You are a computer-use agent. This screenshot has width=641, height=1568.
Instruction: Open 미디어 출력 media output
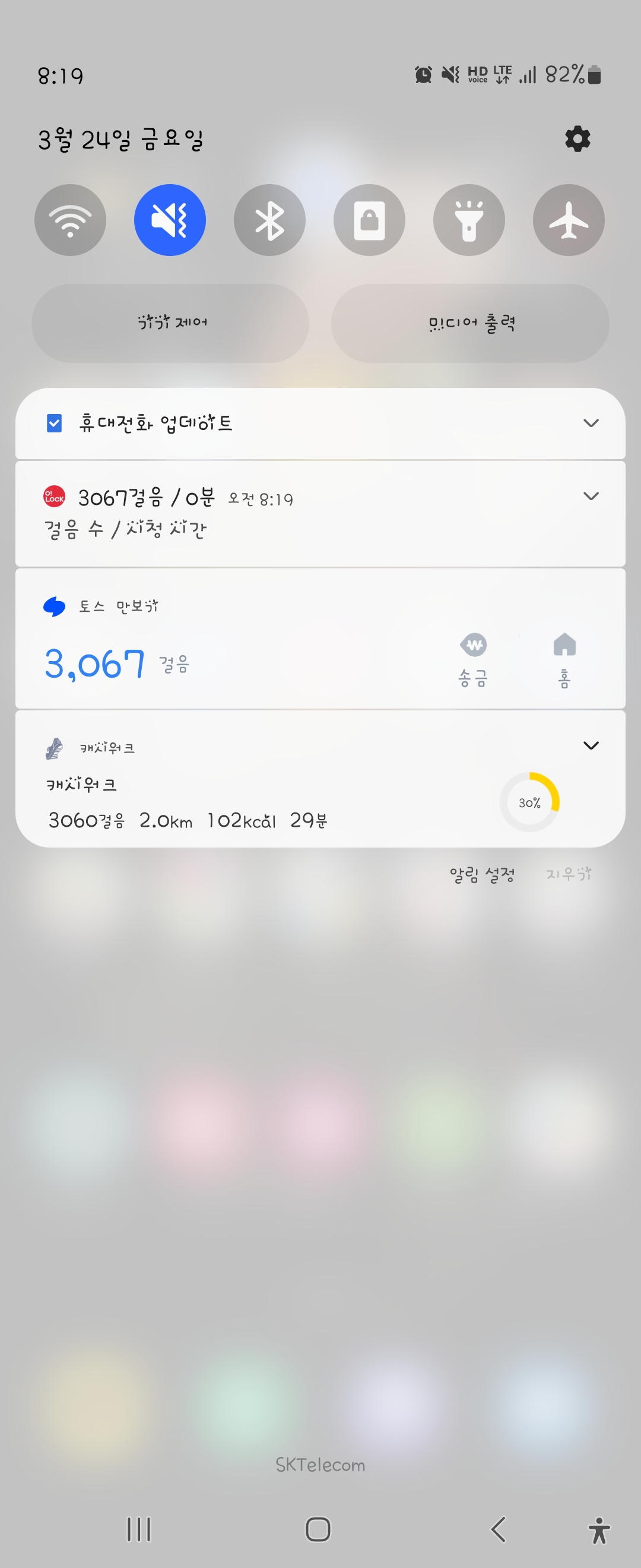[x=470, y=323]
